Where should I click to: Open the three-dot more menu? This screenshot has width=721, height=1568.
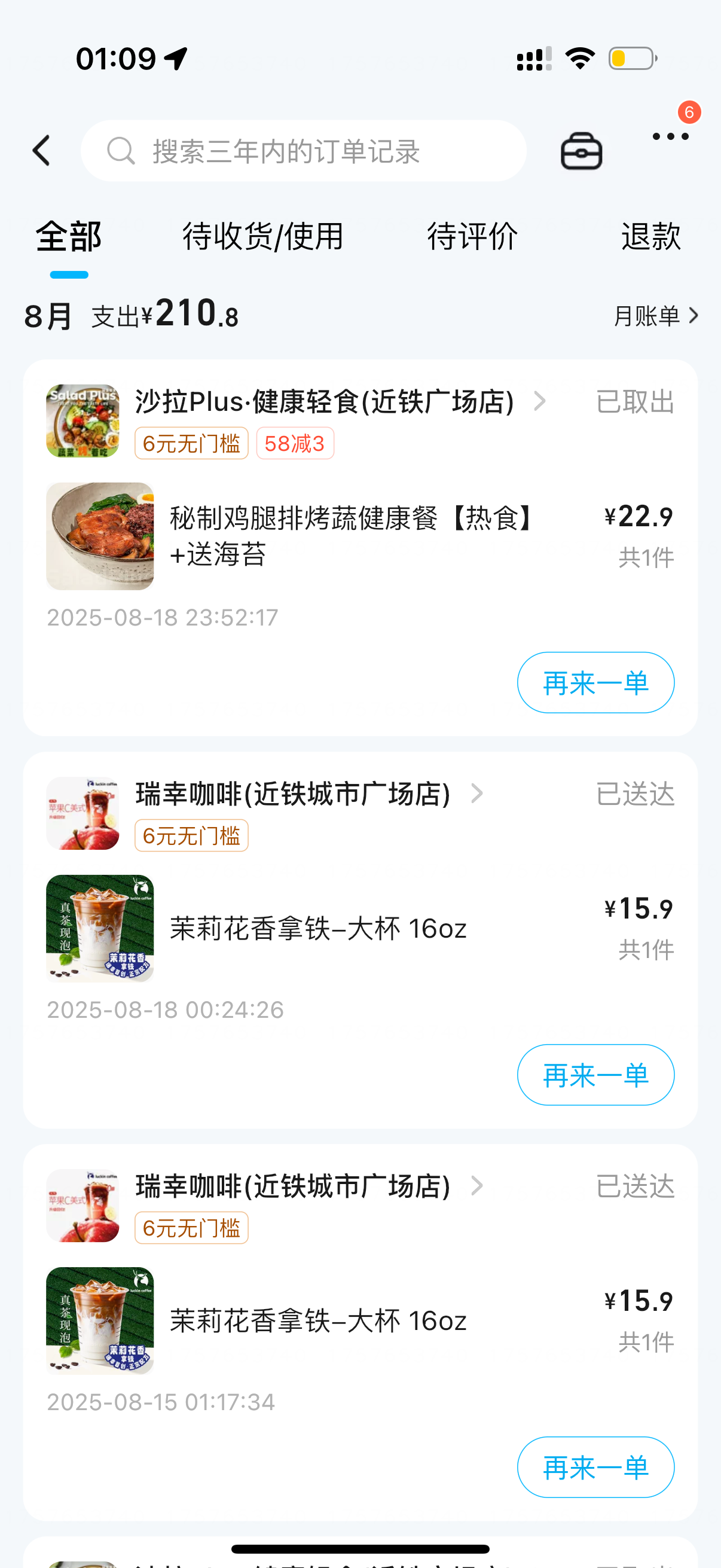coord(670,137)
